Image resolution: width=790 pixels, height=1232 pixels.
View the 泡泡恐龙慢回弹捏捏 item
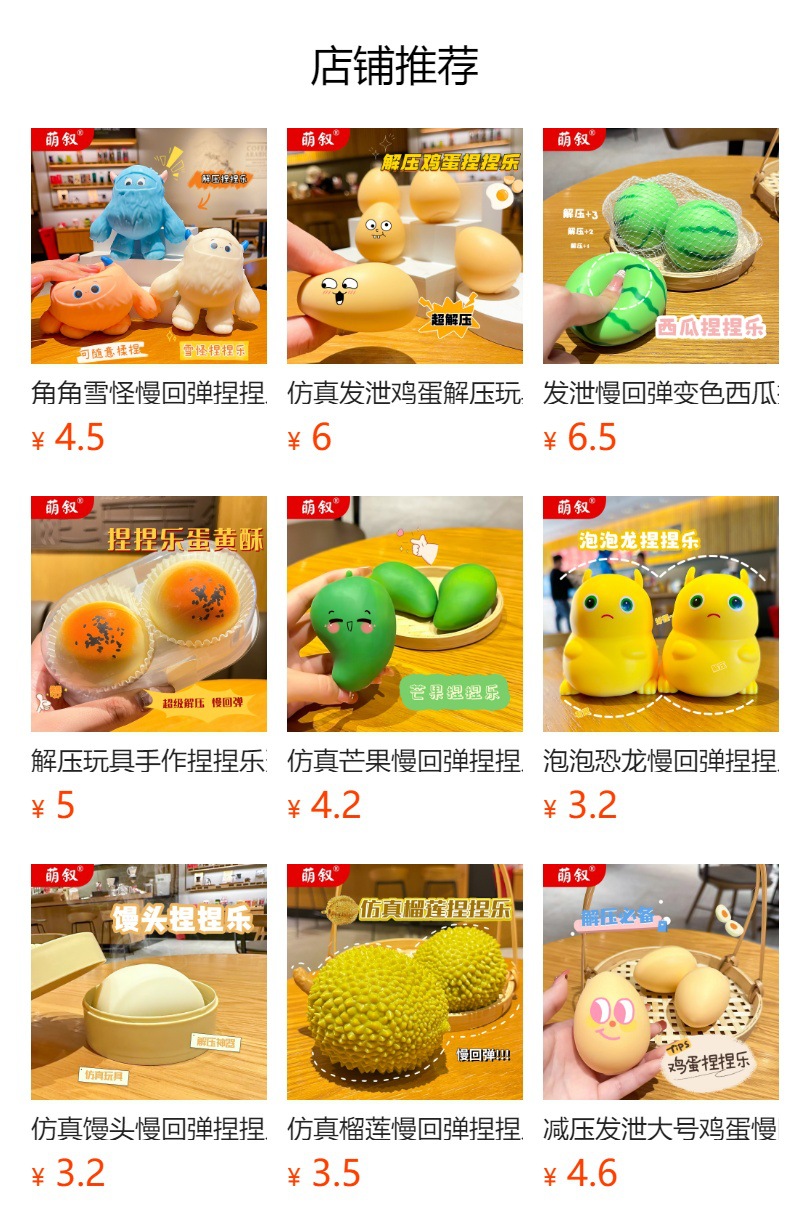tap(661, 614)
